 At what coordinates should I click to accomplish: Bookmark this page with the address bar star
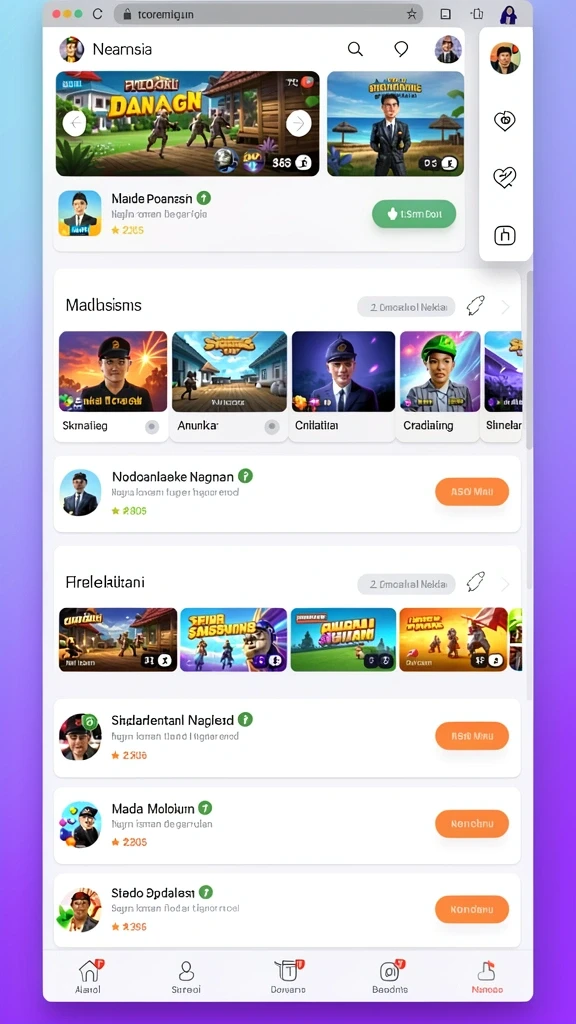coord(411,14)
